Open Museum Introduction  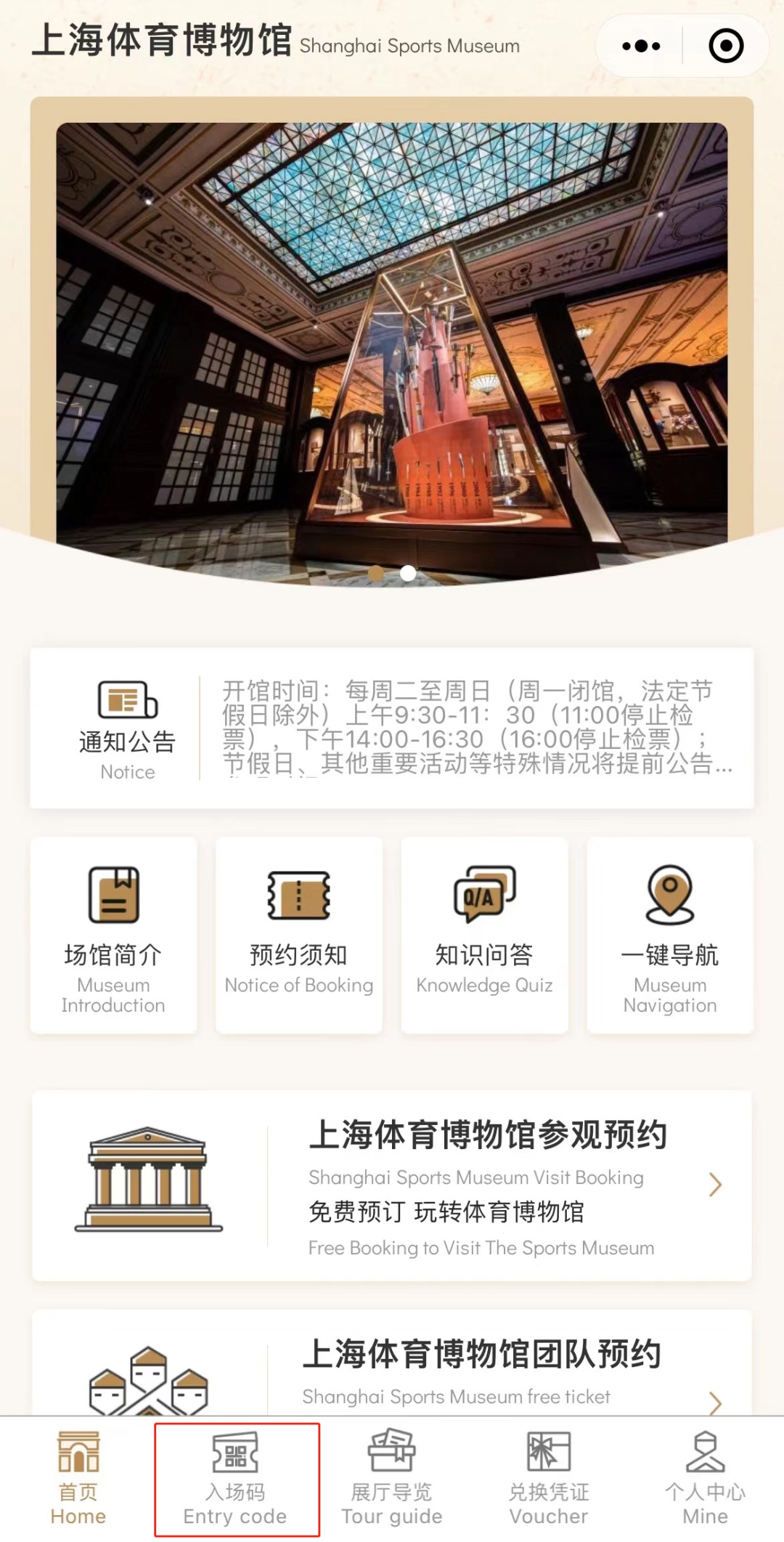pyautogui.click(x=113, y=935)
